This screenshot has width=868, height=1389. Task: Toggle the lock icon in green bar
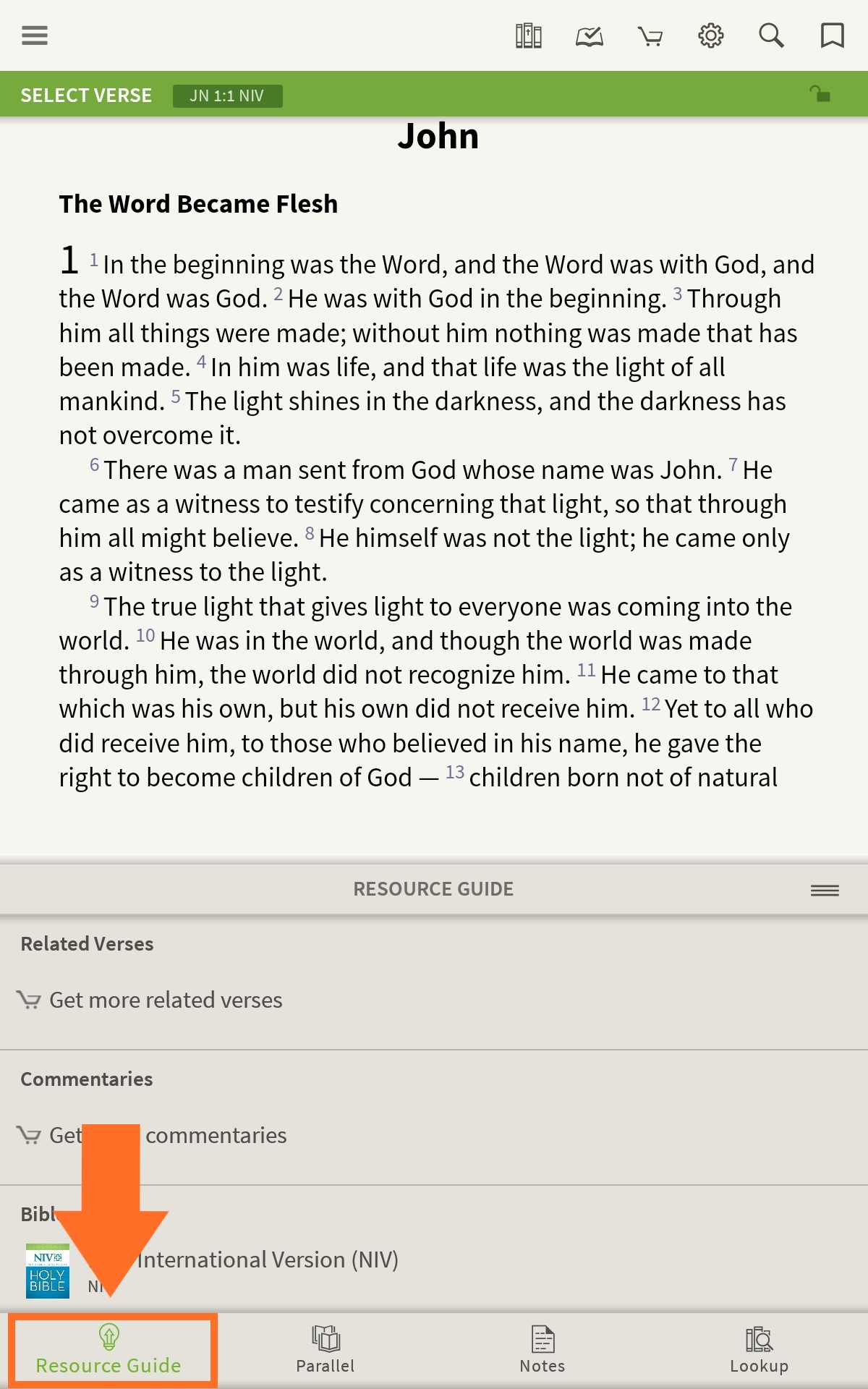pyautogui.click(x=820, y=94)
